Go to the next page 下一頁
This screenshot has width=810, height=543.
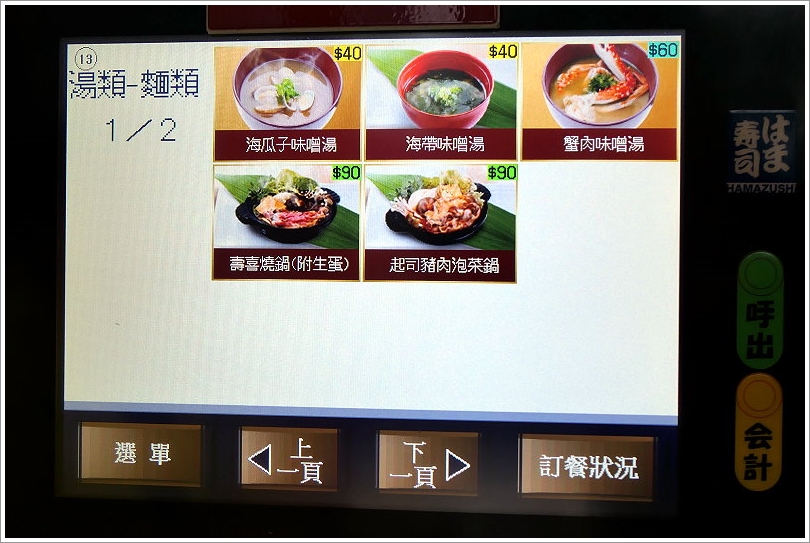(x=427, y=462)
